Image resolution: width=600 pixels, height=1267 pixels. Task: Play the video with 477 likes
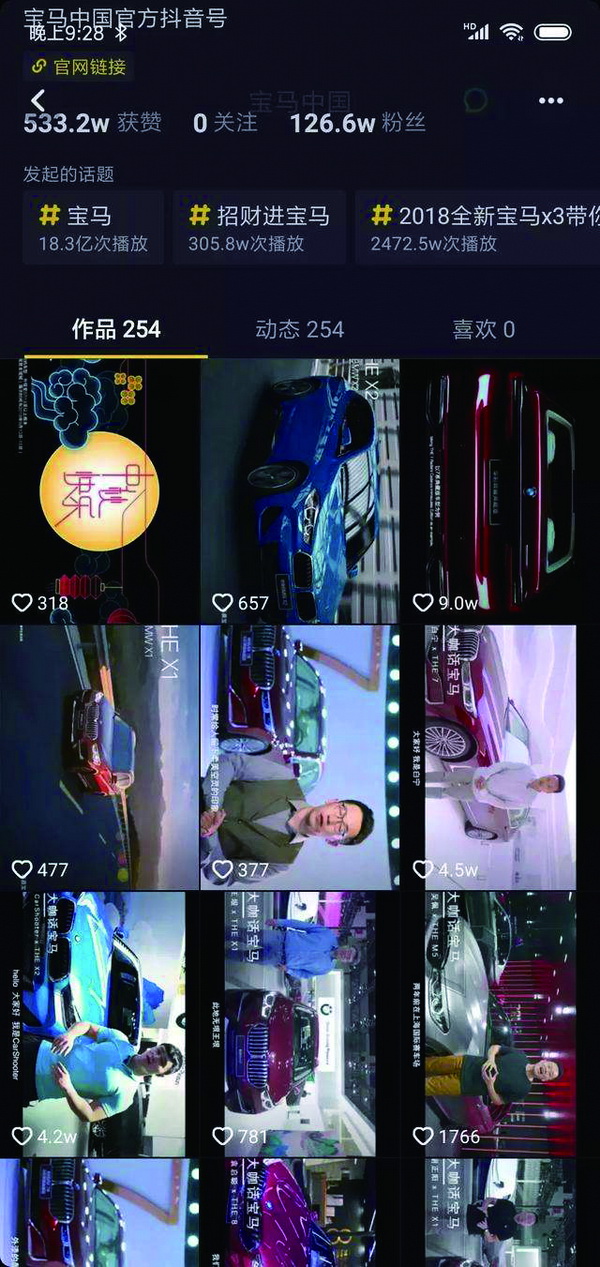click(99, 756)
